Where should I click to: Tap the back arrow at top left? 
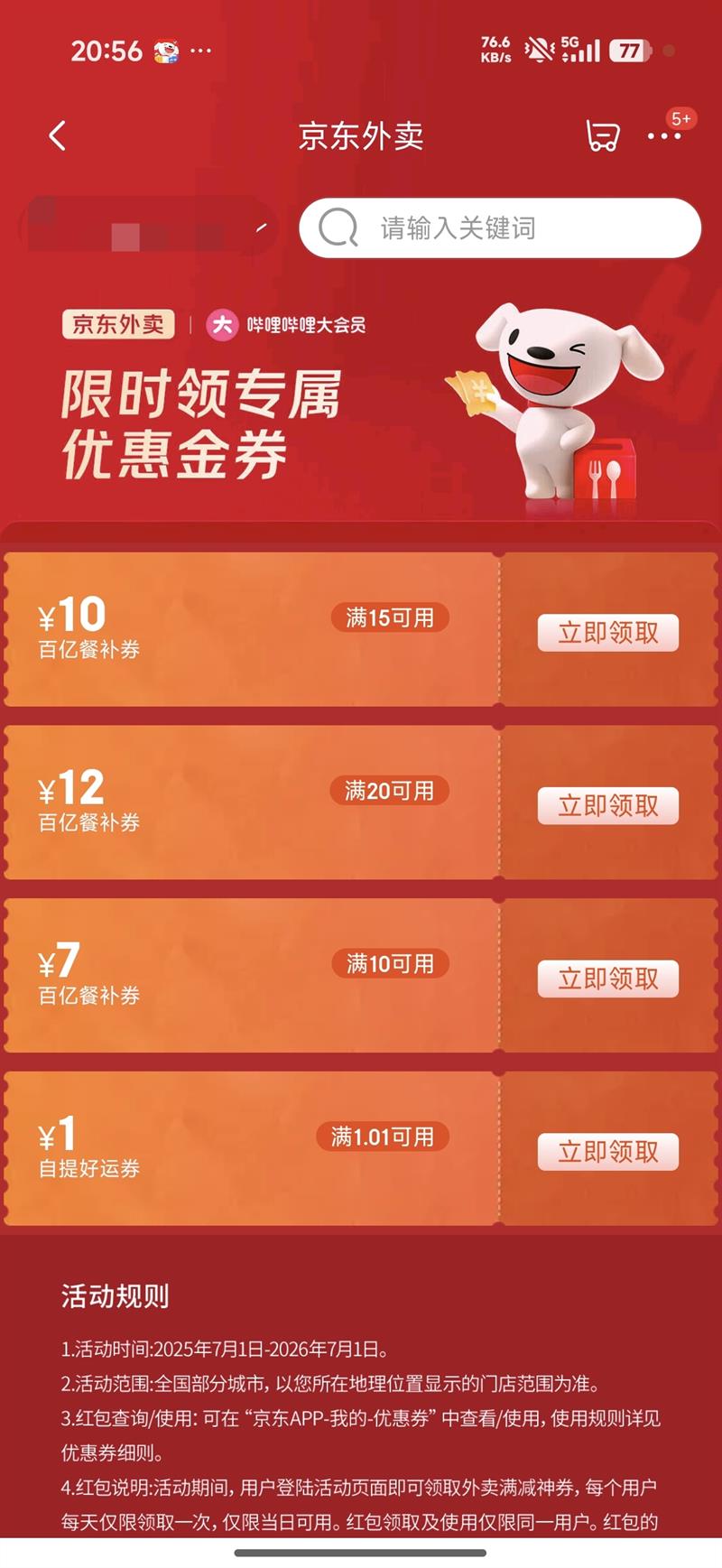(57, 135)
